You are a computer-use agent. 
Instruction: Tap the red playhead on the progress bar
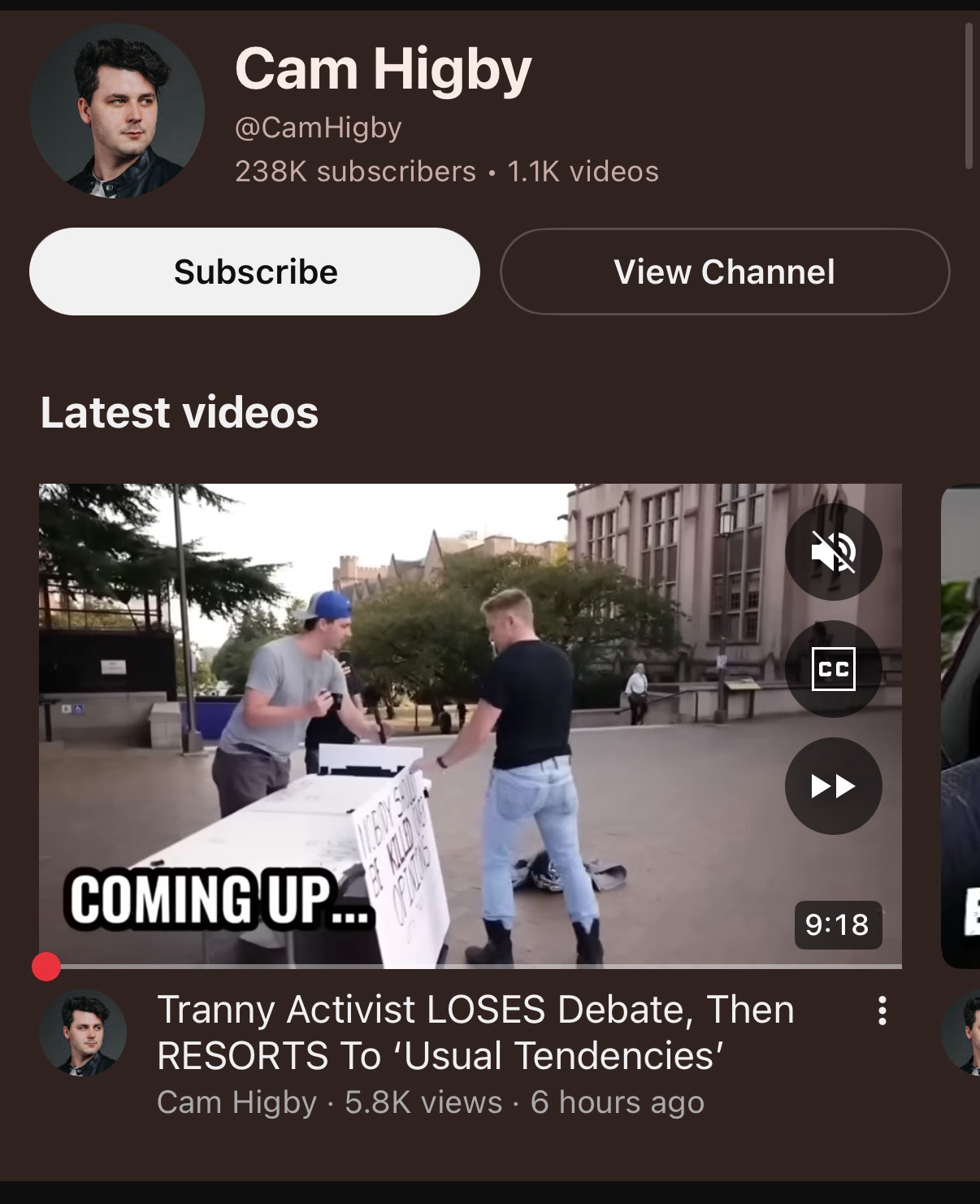click(x=46, y=967)
